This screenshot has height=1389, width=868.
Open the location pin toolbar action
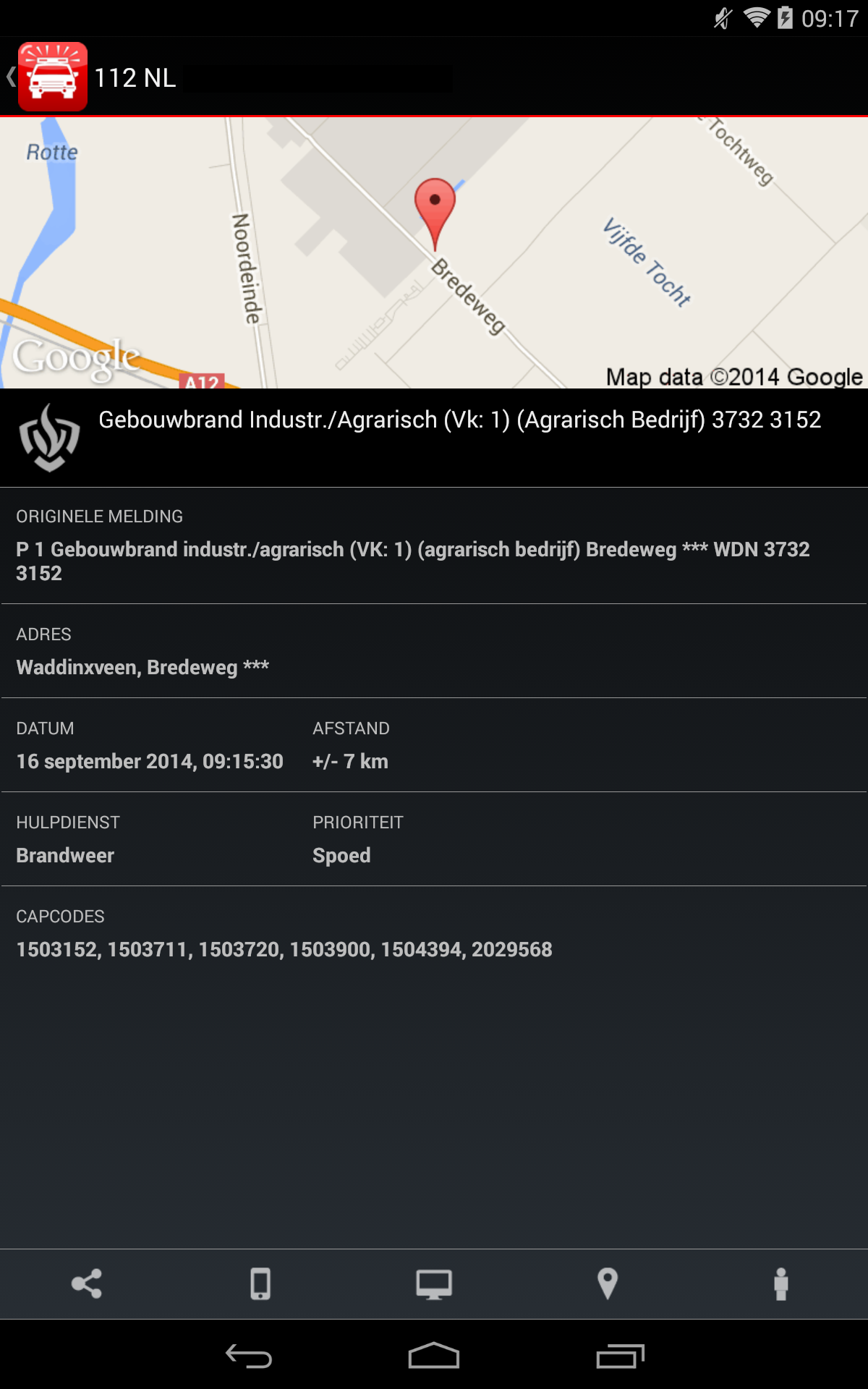click(608, 1284)
